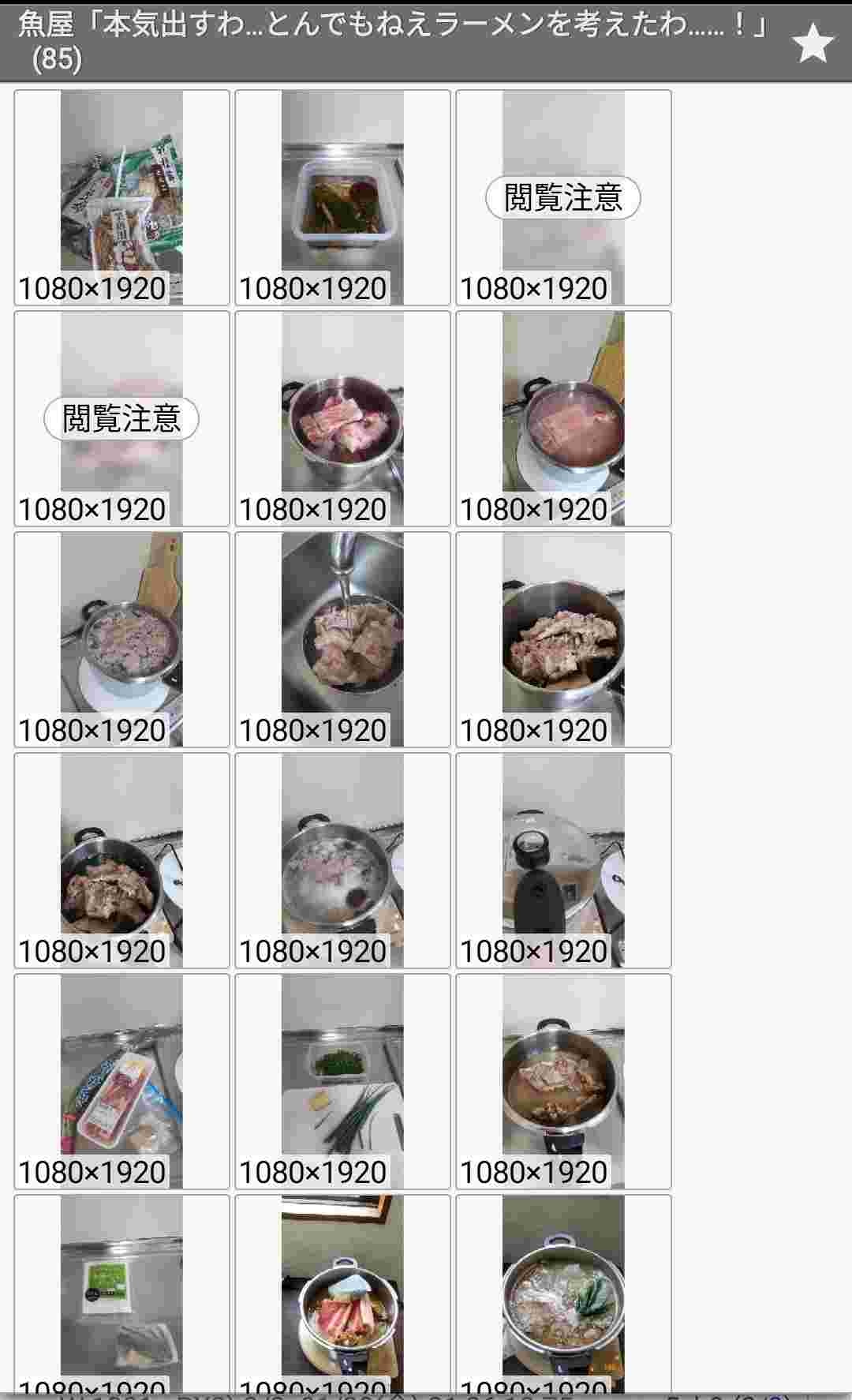This screenshot has width=852, height=1400.
Task: Reveal the first 閲覧注意 hidden image
Action: tap(562, 197)
